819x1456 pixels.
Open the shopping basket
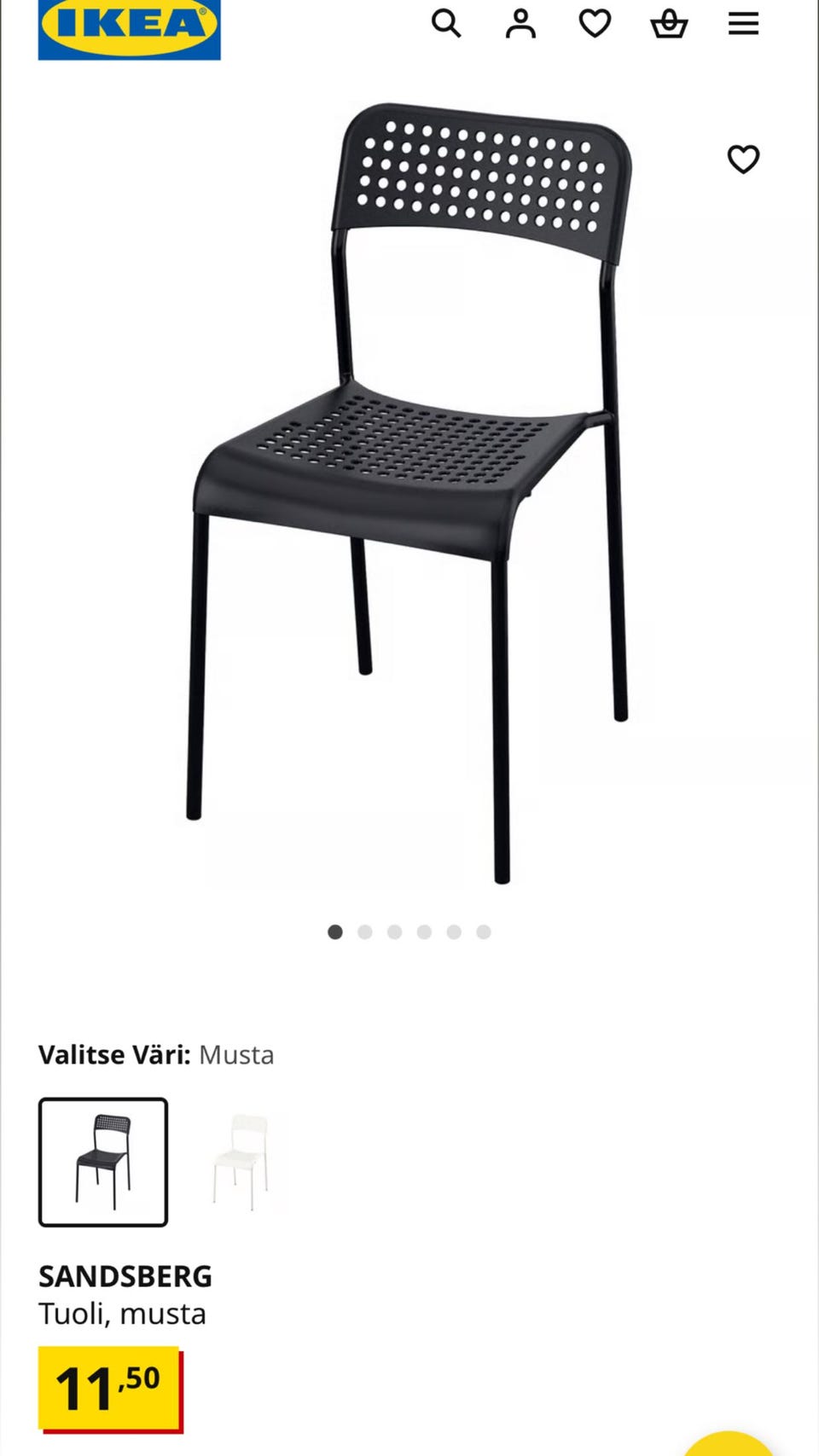point(669,24)
